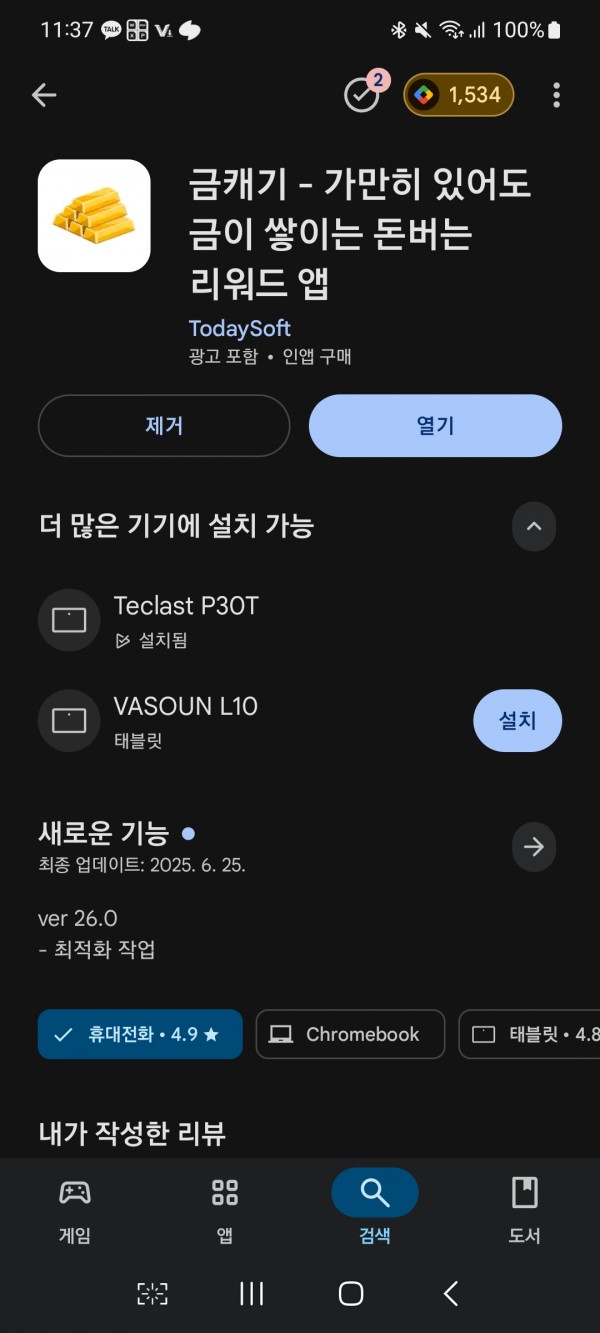Viewport: 600px width, 1333px height.
Task: Switch to the 도서 tab
Action: point(525,1209)
